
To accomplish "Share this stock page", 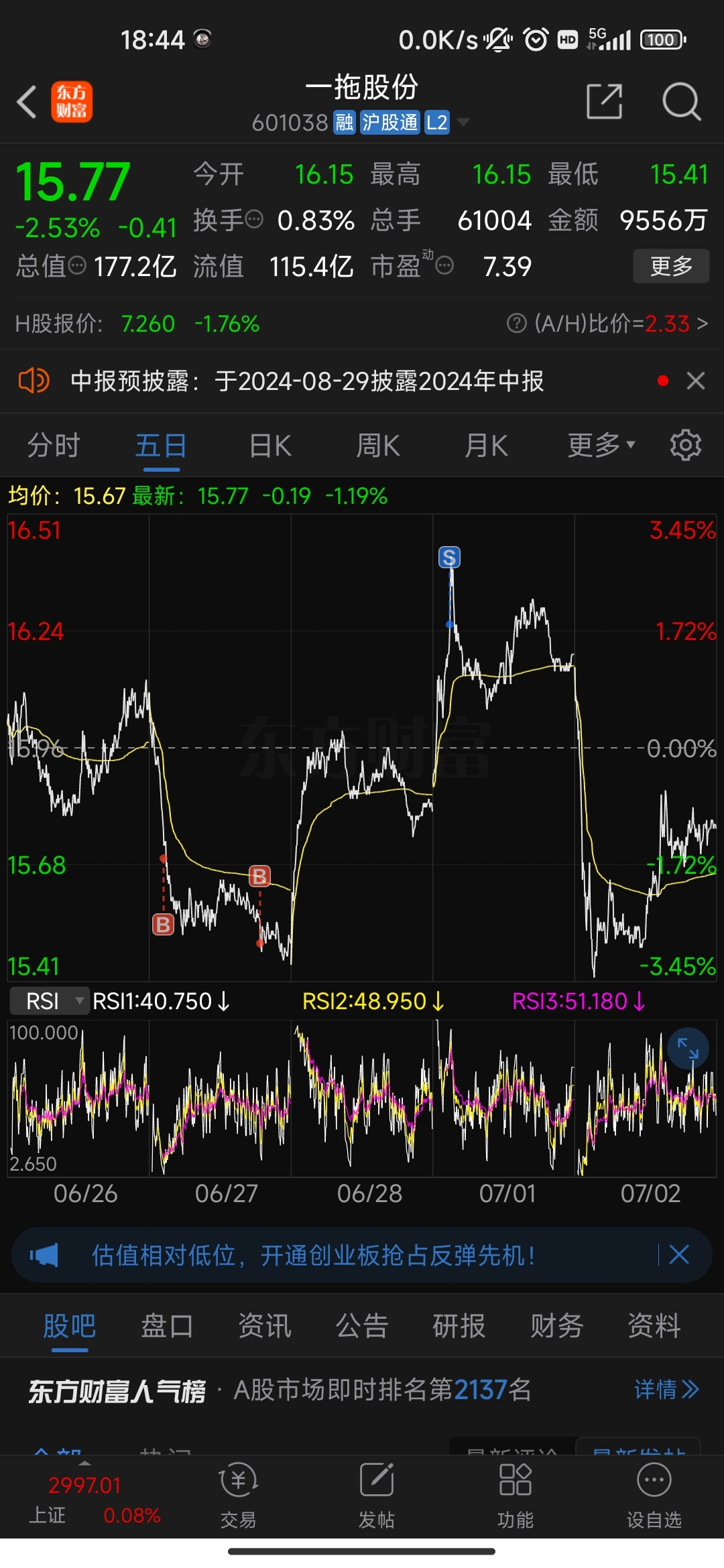I will 604,102.
